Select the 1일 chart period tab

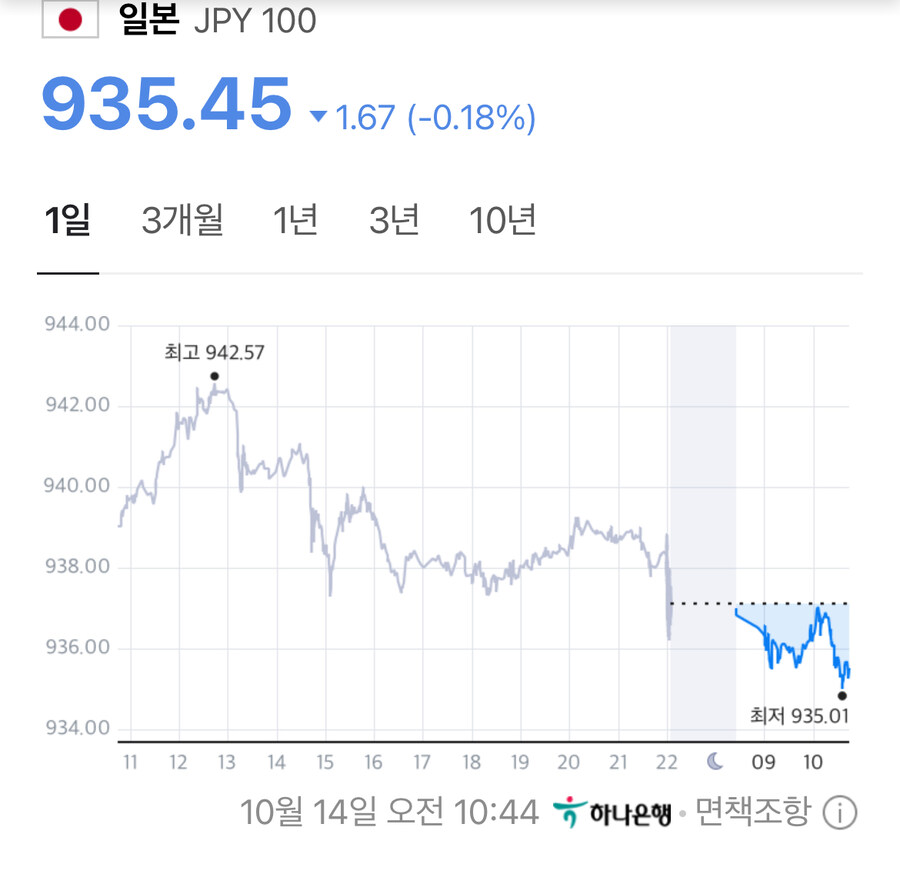pos(68,221)
